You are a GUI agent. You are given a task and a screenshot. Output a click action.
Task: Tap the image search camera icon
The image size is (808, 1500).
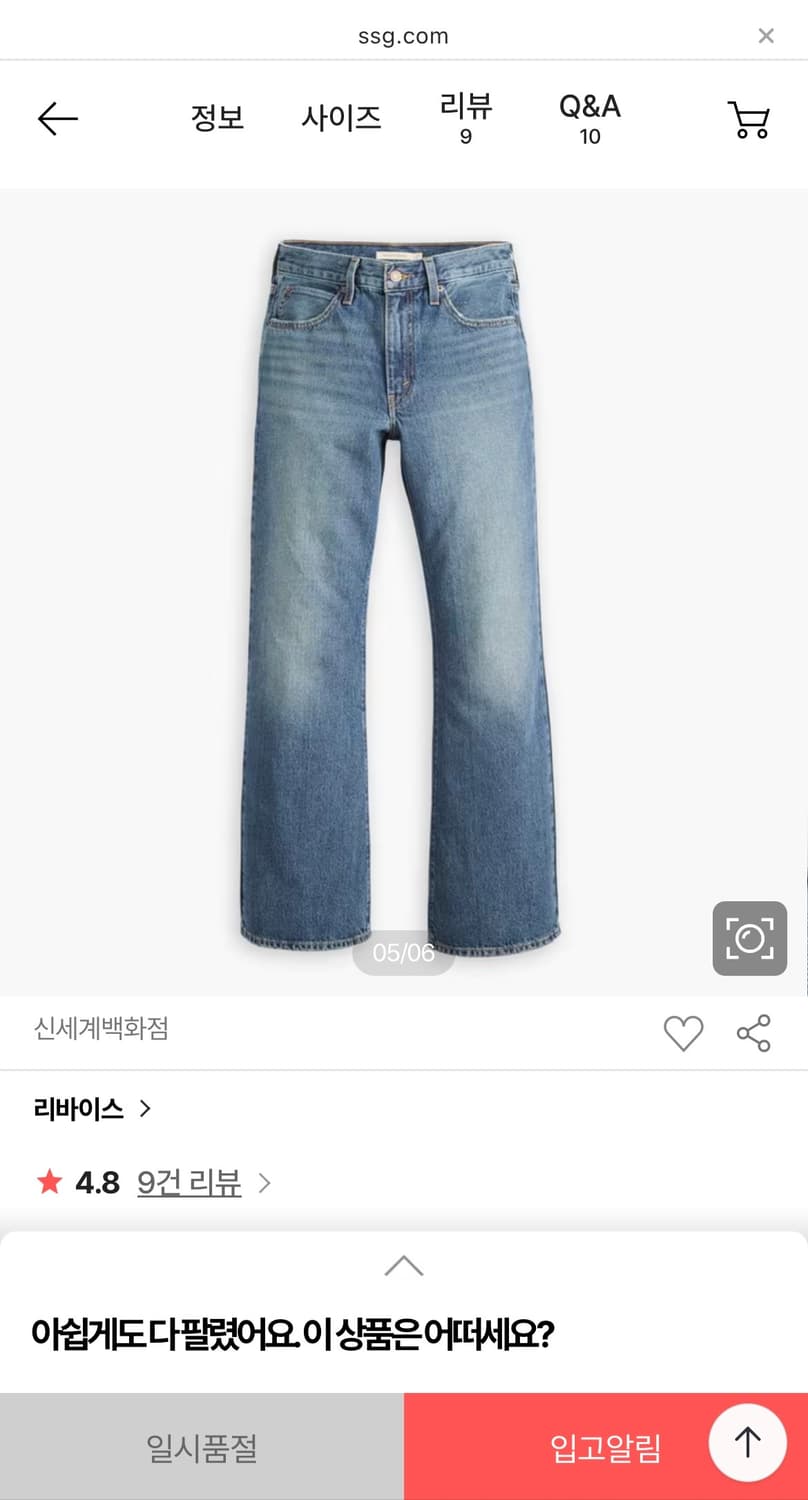point(750,938)
